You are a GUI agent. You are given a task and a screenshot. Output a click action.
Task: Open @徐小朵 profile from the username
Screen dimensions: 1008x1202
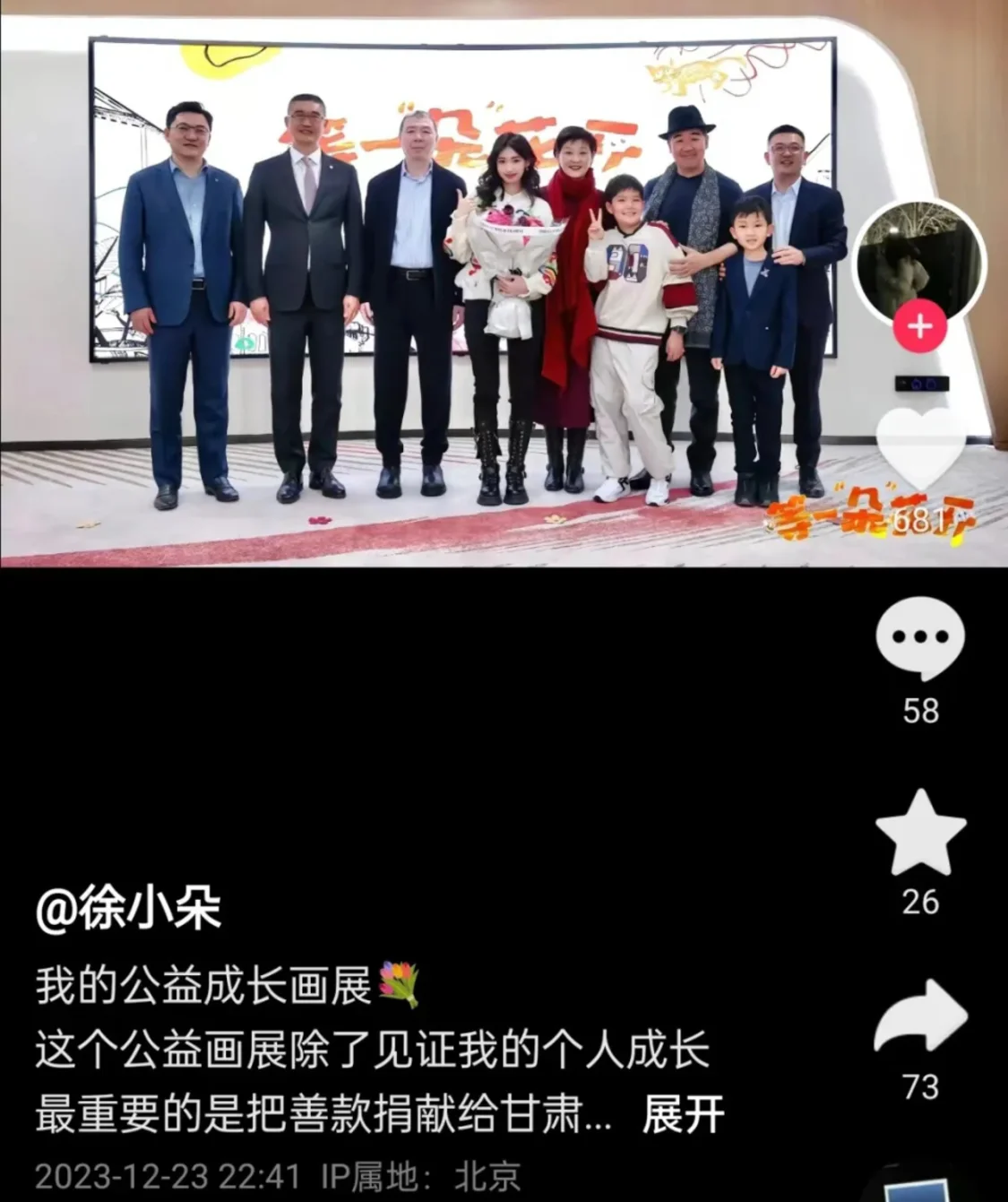click(128, 909)
